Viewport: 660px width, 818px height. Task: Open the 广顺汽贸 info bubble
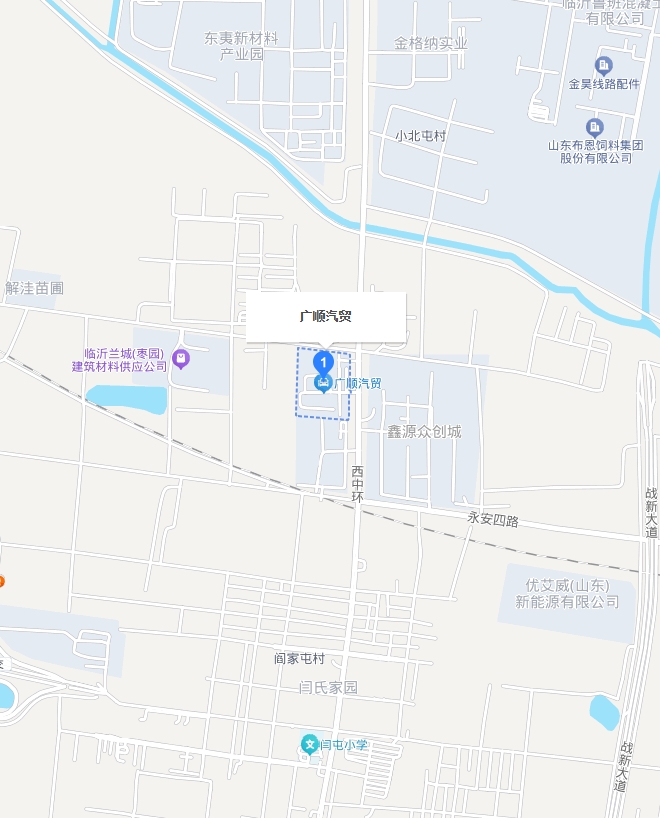[x=326, y=317]
